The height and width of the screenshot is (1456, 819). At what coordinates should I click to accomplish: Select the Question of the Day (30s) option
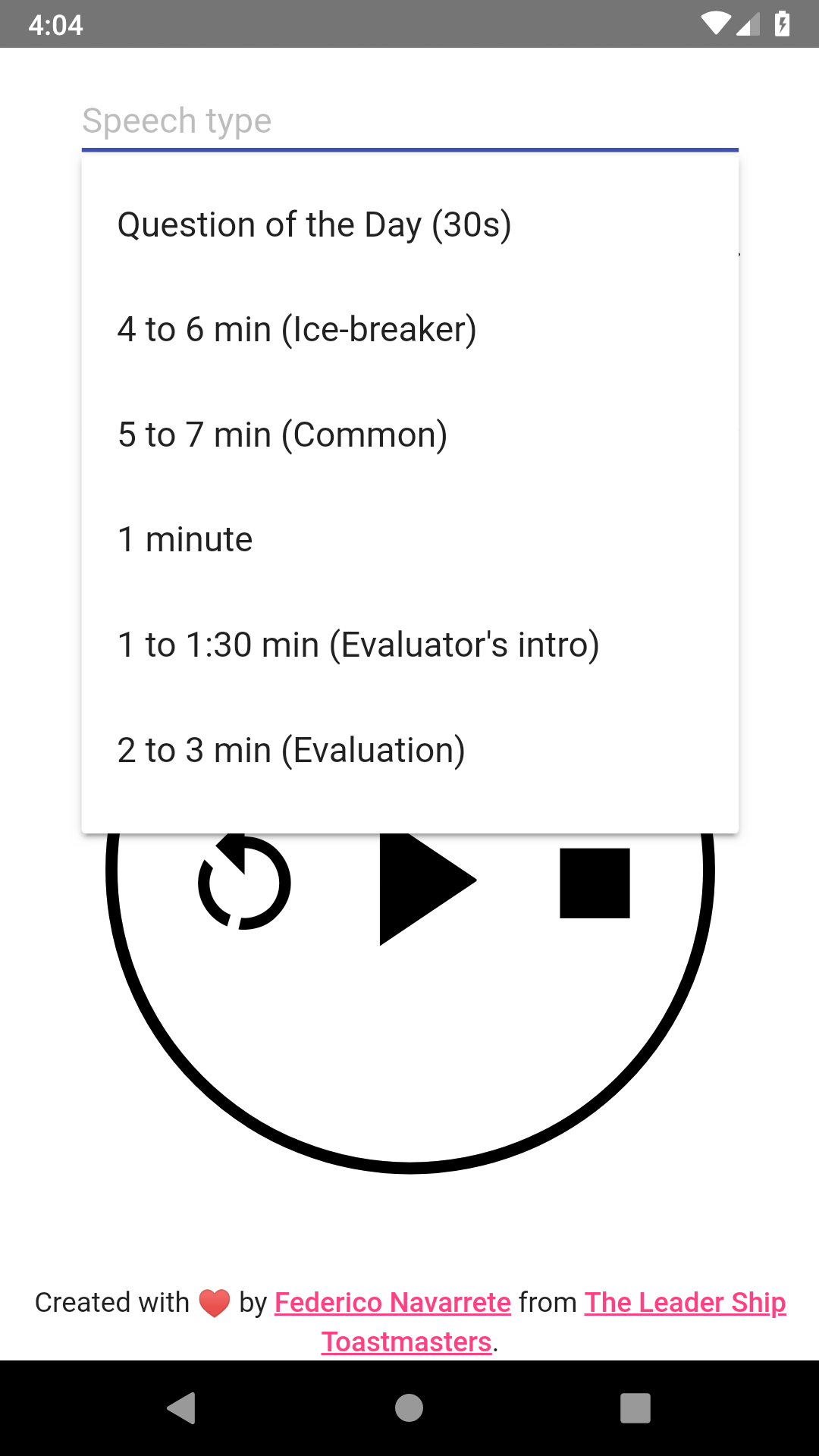(314, 224)
